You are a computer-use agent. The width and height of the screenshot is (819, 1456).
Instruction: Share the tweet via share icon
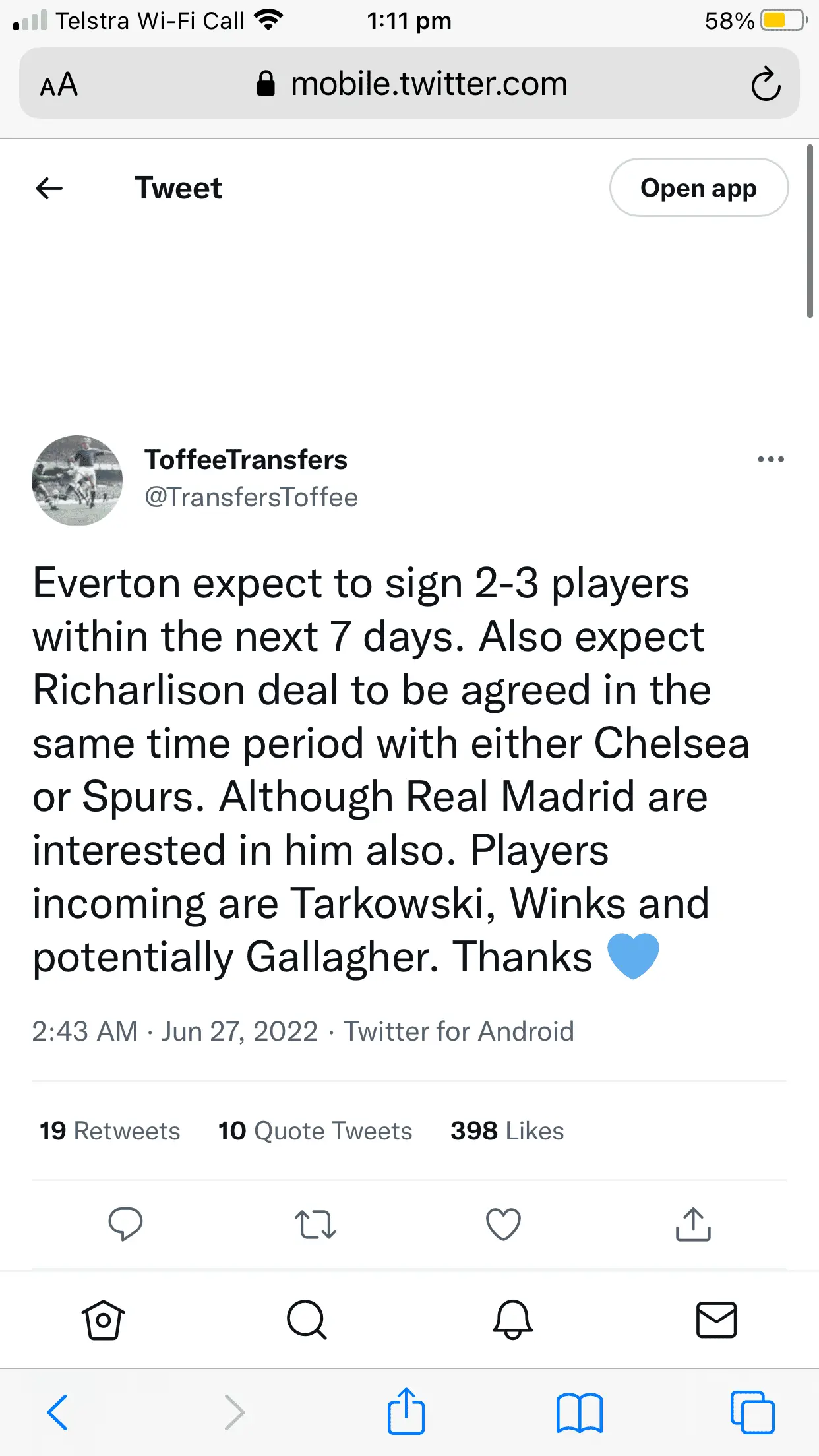693,1224
